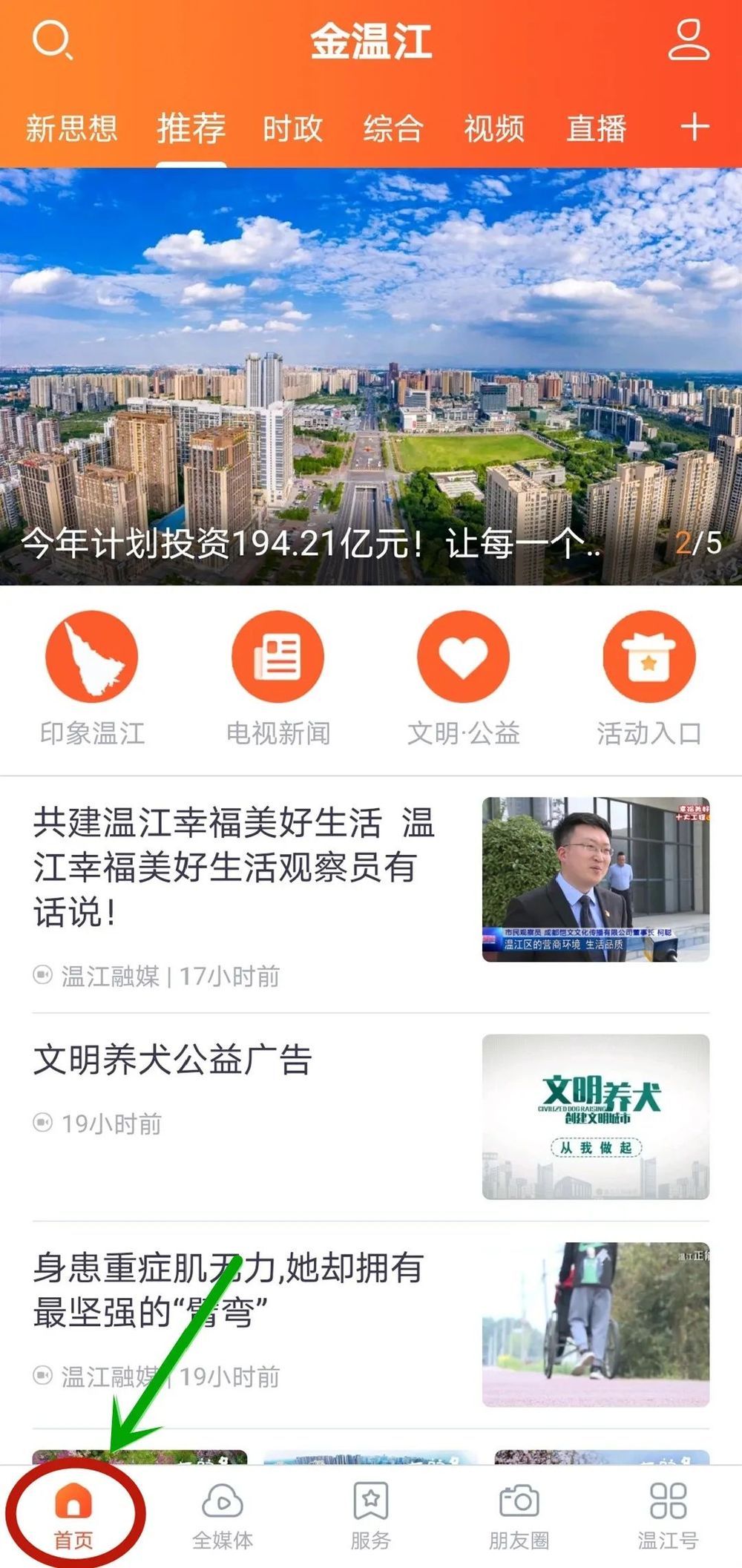Switch to the 温江号 bottom tab

pos(668,1518)
